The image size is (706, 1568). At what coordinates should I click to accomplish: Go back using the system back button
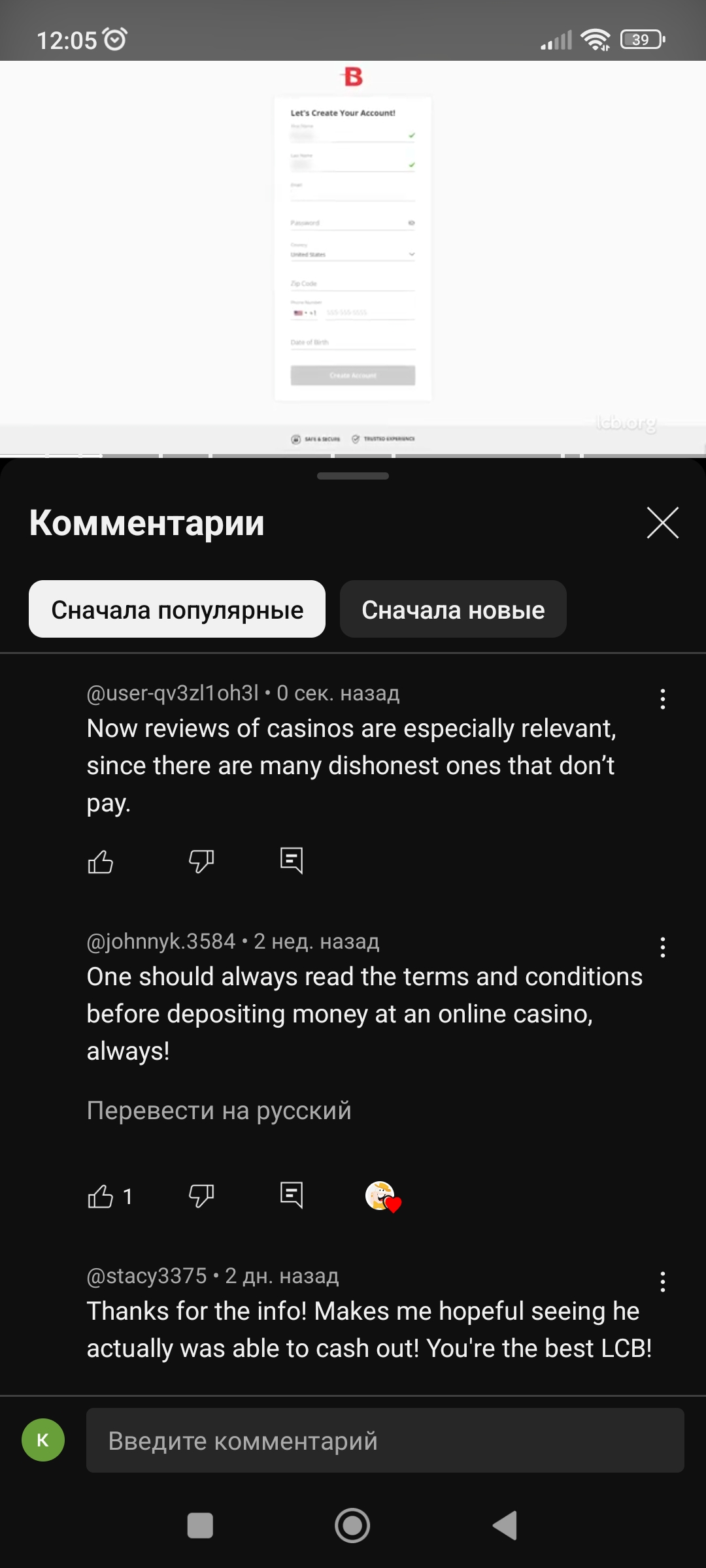[x=505, y=1526]
